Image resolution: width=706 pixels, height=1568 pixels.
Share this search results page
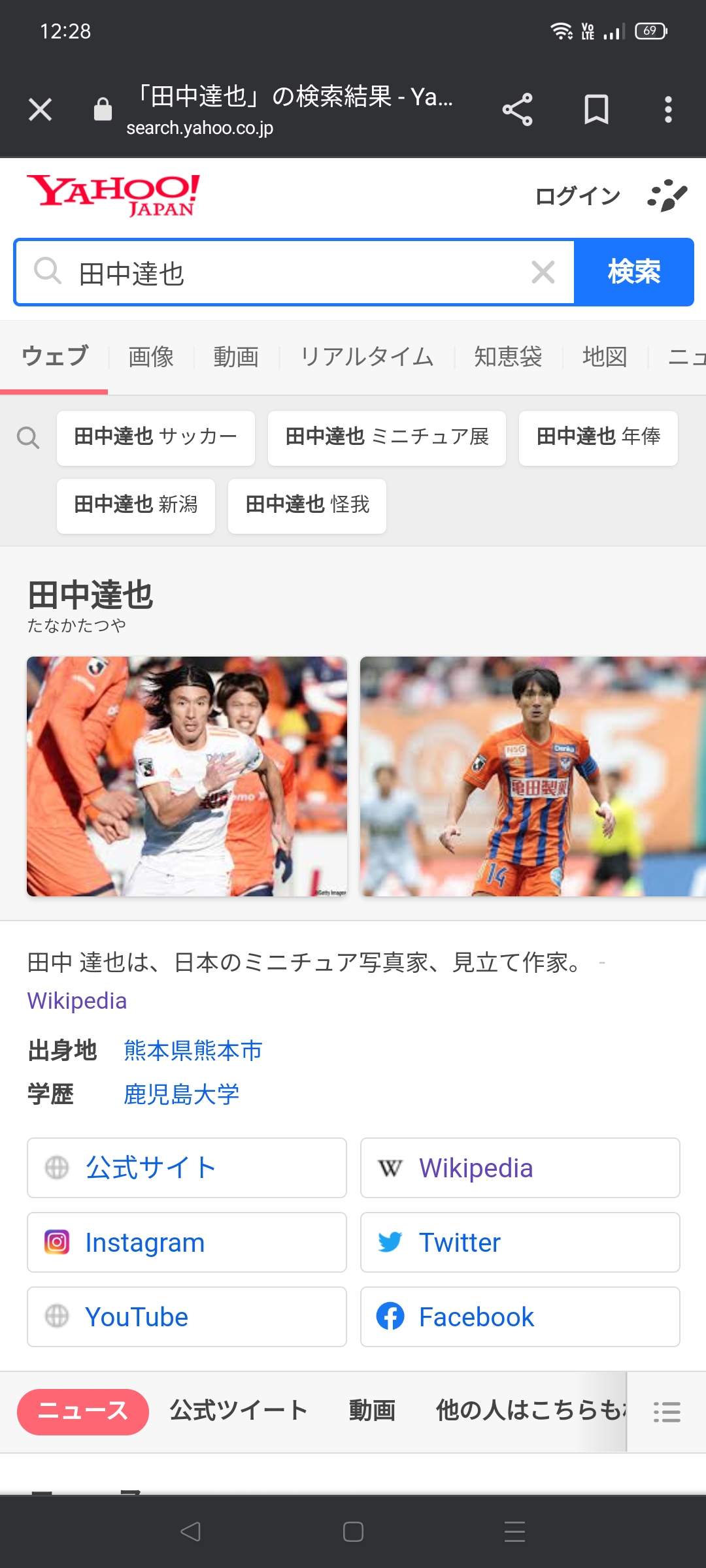click(517, 110)
